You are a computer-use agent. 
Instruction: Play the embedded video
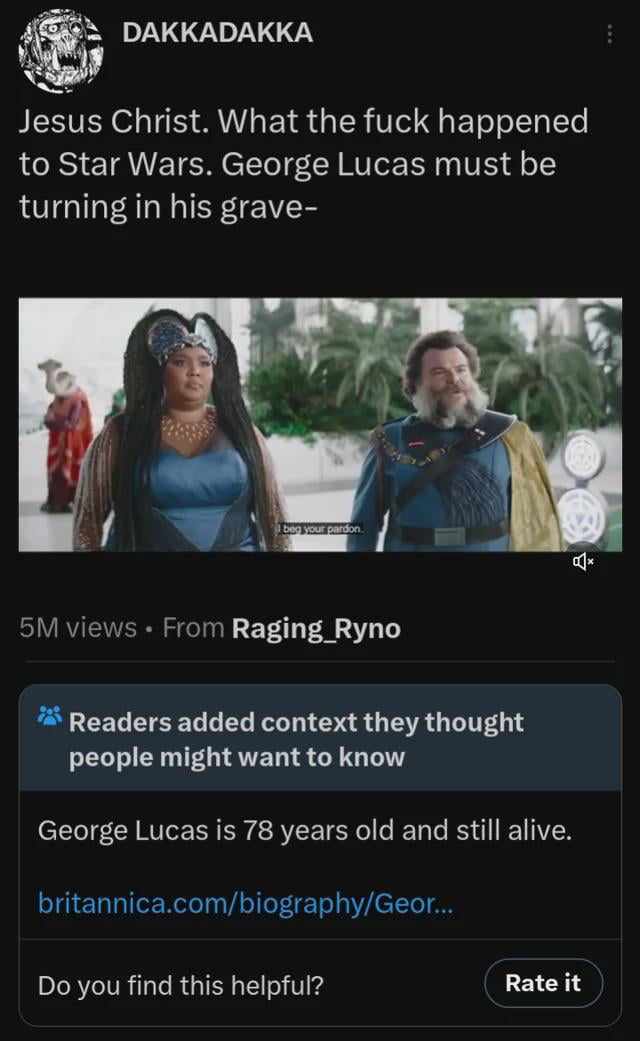click(320, 424)
